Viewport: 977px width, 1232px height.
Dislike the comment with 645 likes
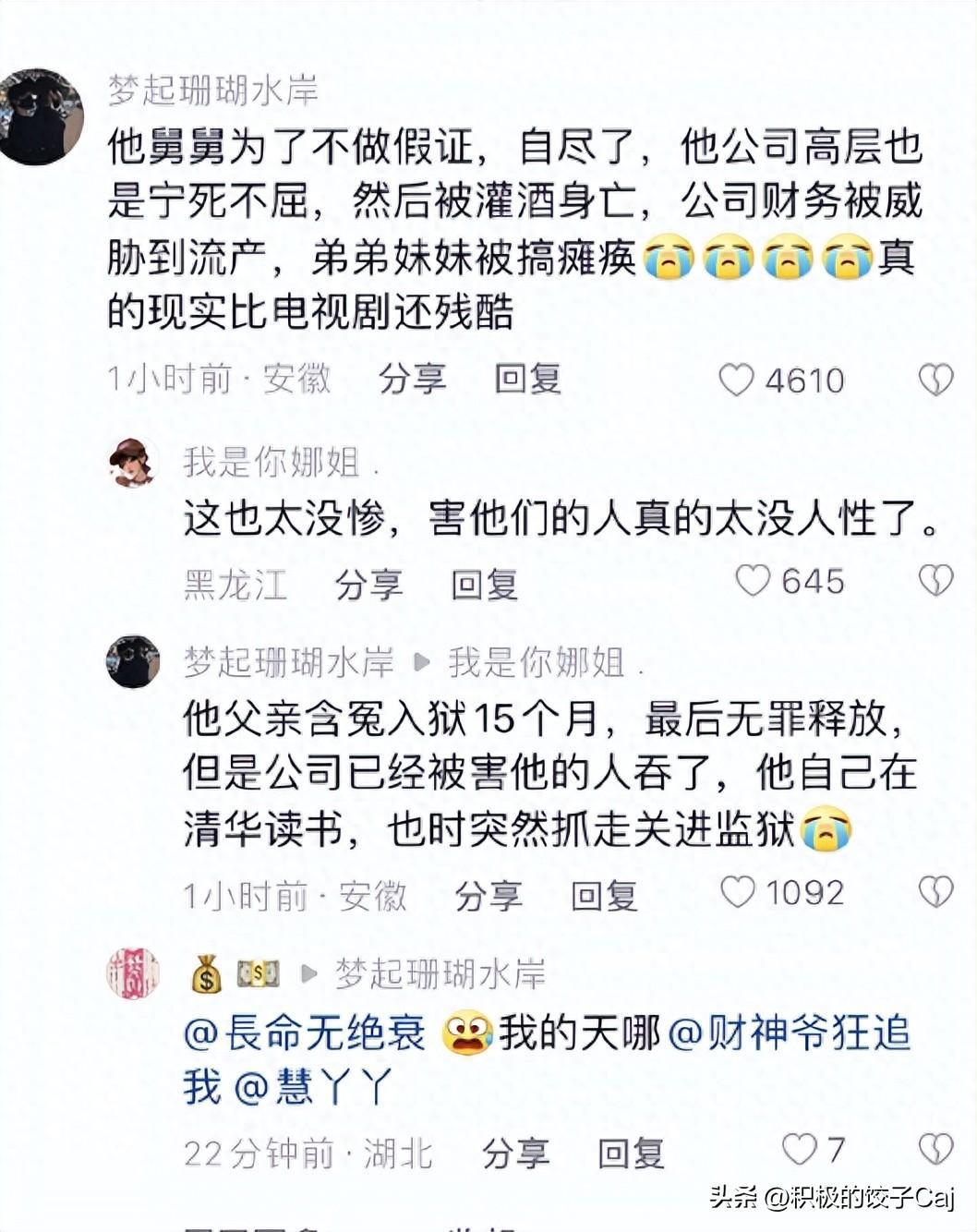click(935, 580)
